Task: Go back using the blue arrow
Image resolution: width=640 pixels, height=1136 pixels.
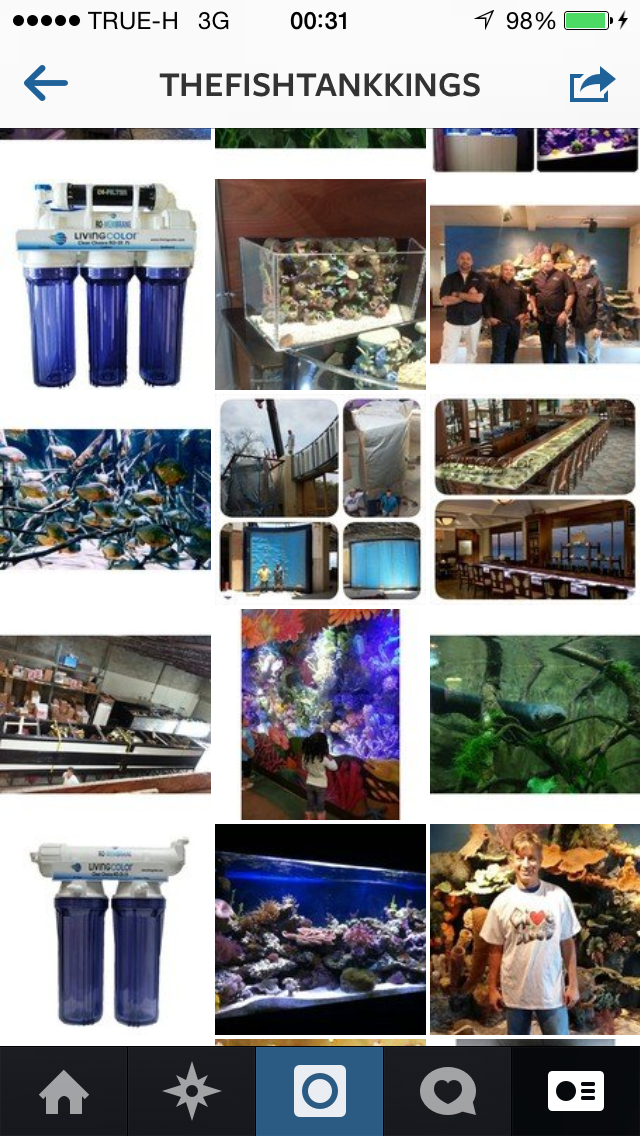Action: point(45,84)
